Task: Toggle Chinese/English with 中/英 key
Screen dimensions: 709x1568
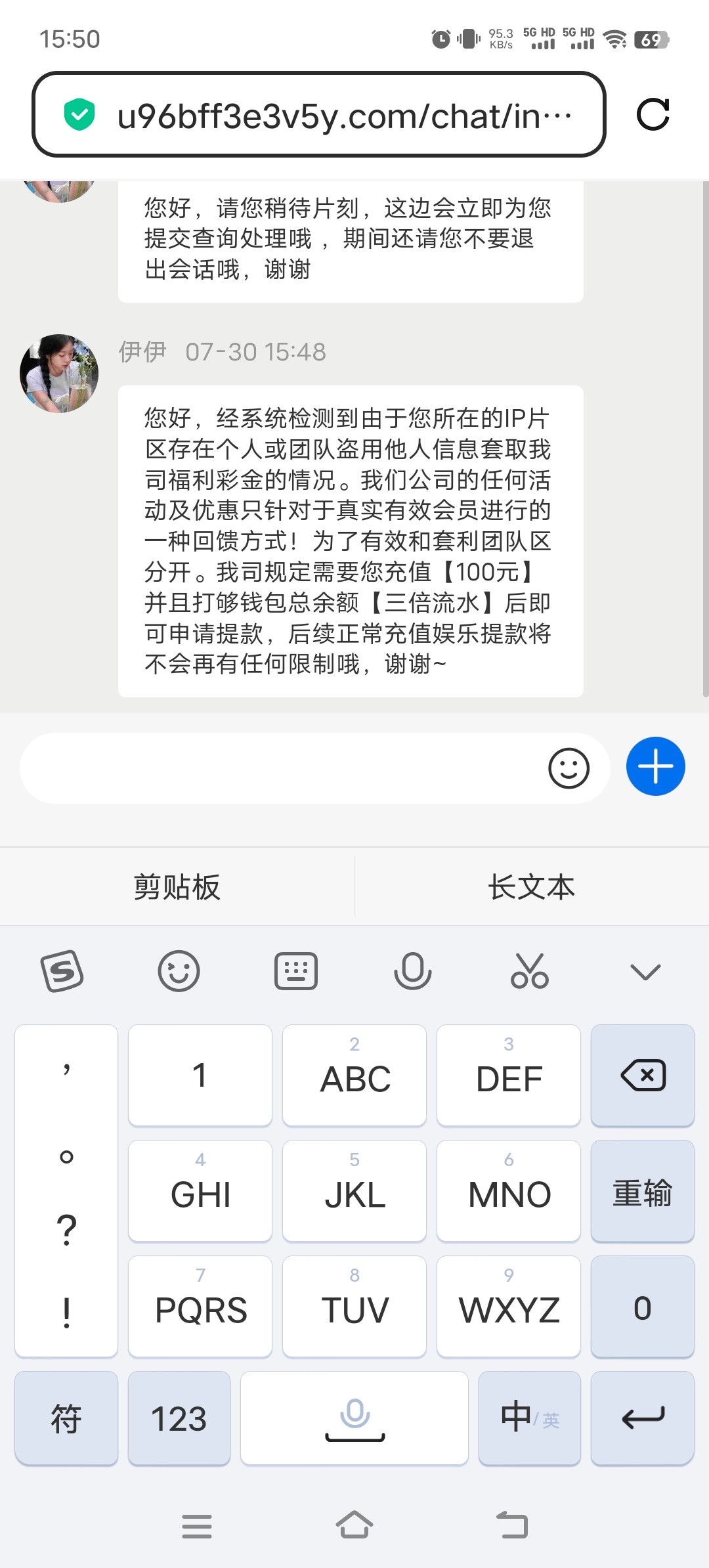Action: 529,1418
